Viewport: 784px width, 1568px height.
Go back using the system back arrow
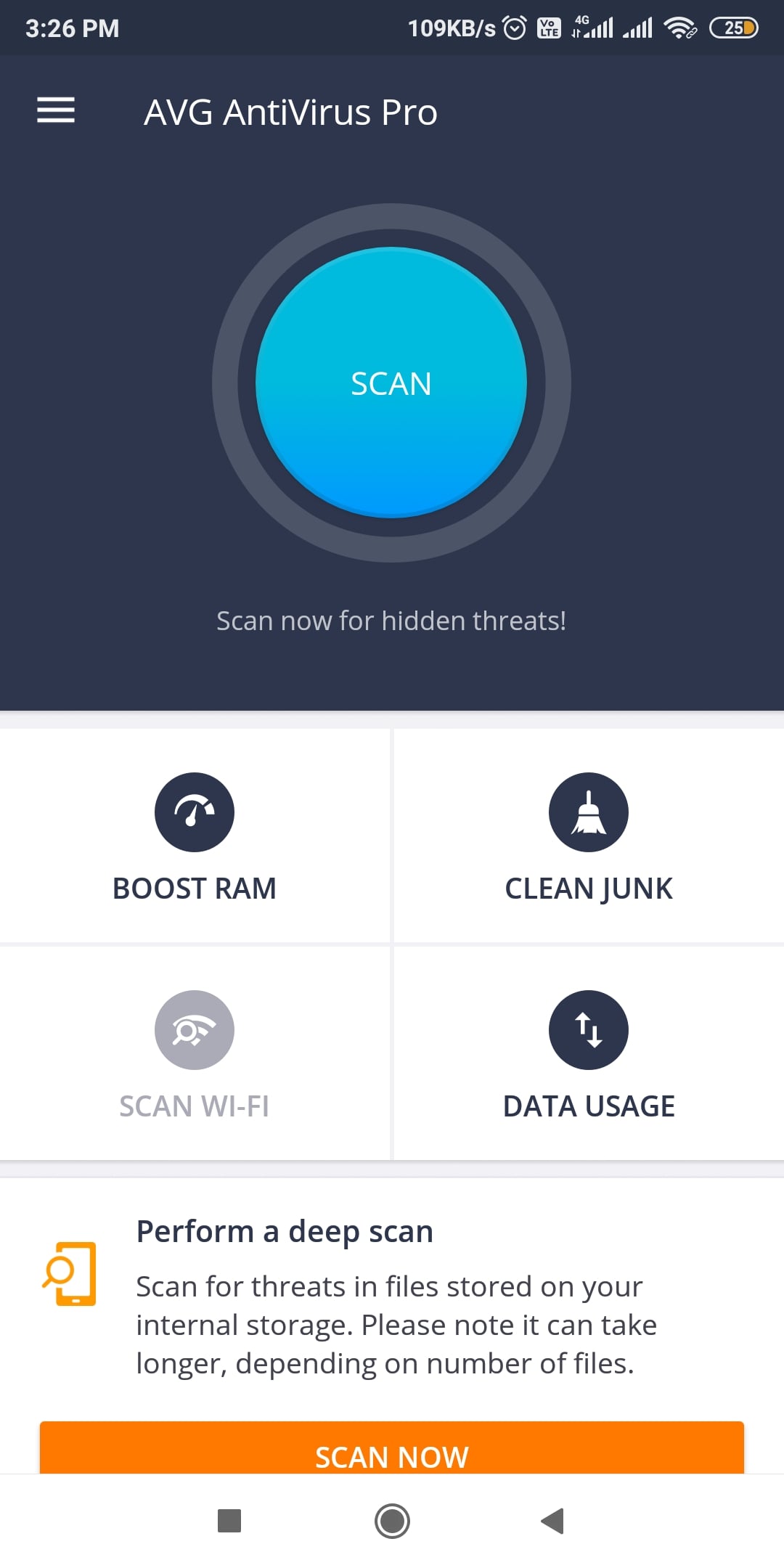[x=553, y=1521]
